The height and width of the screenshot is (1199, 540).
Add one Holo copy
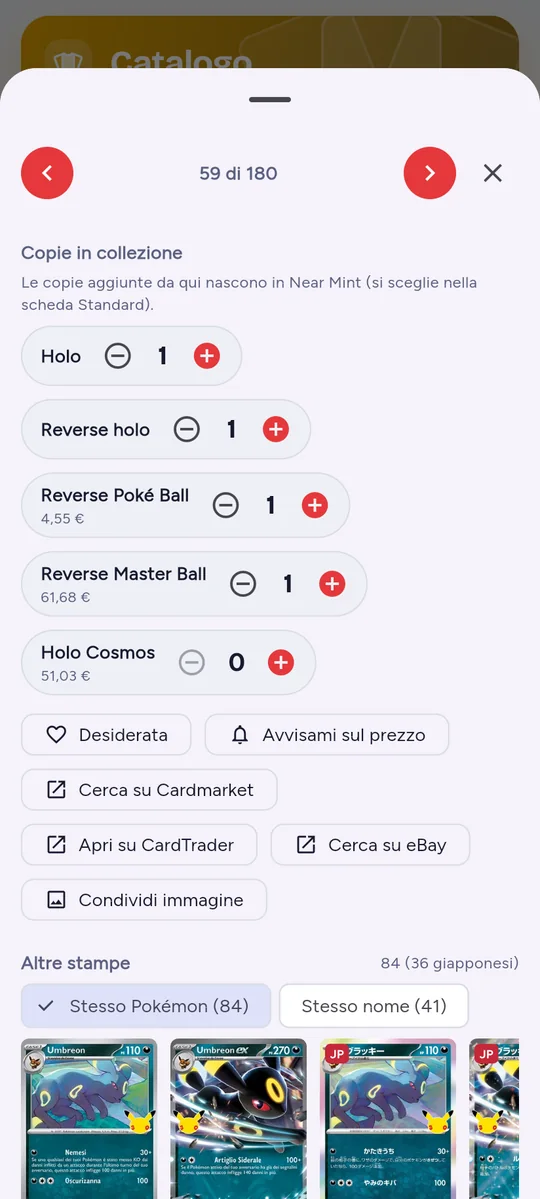point(207,356)
